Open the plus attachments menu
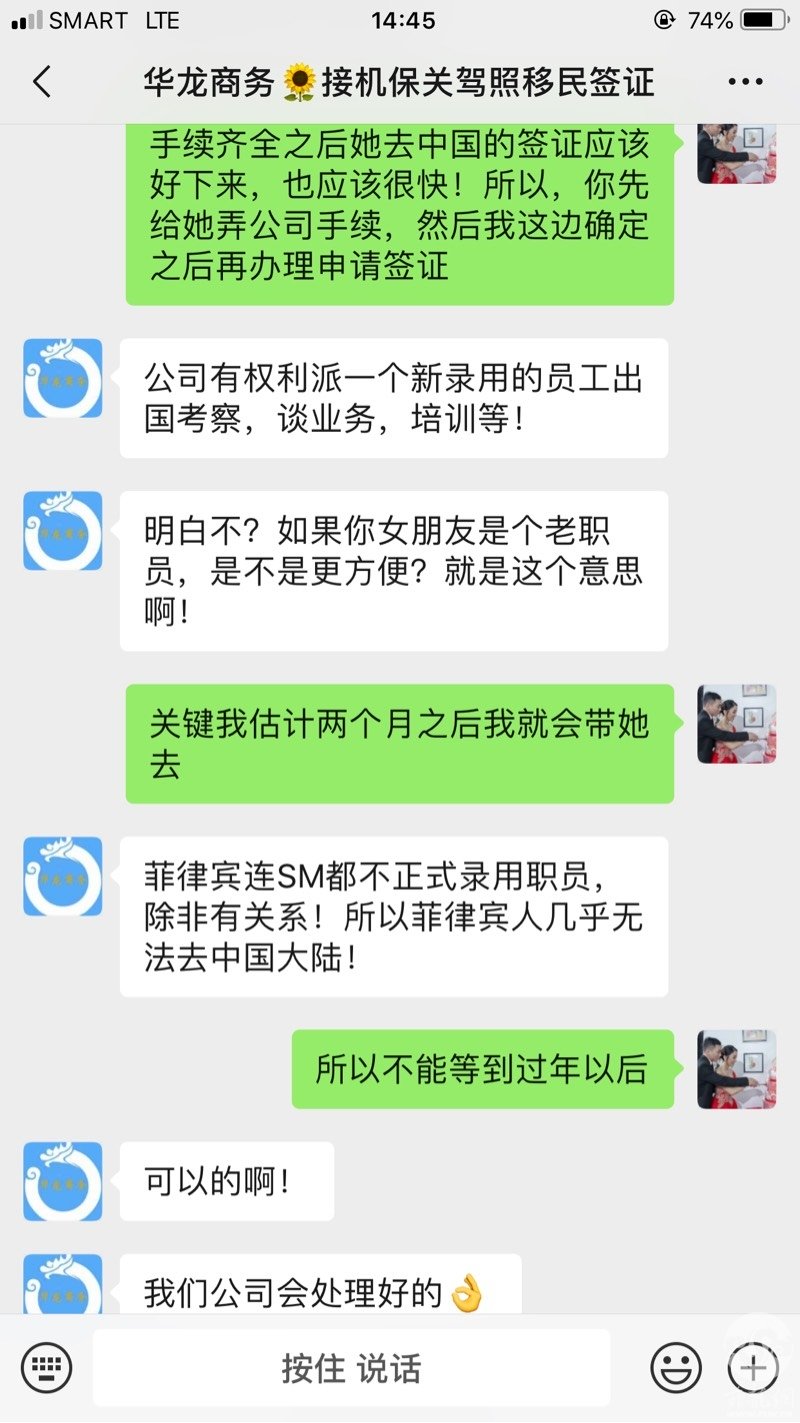This screenshot has height=1423, width=800. (752, 1367)
